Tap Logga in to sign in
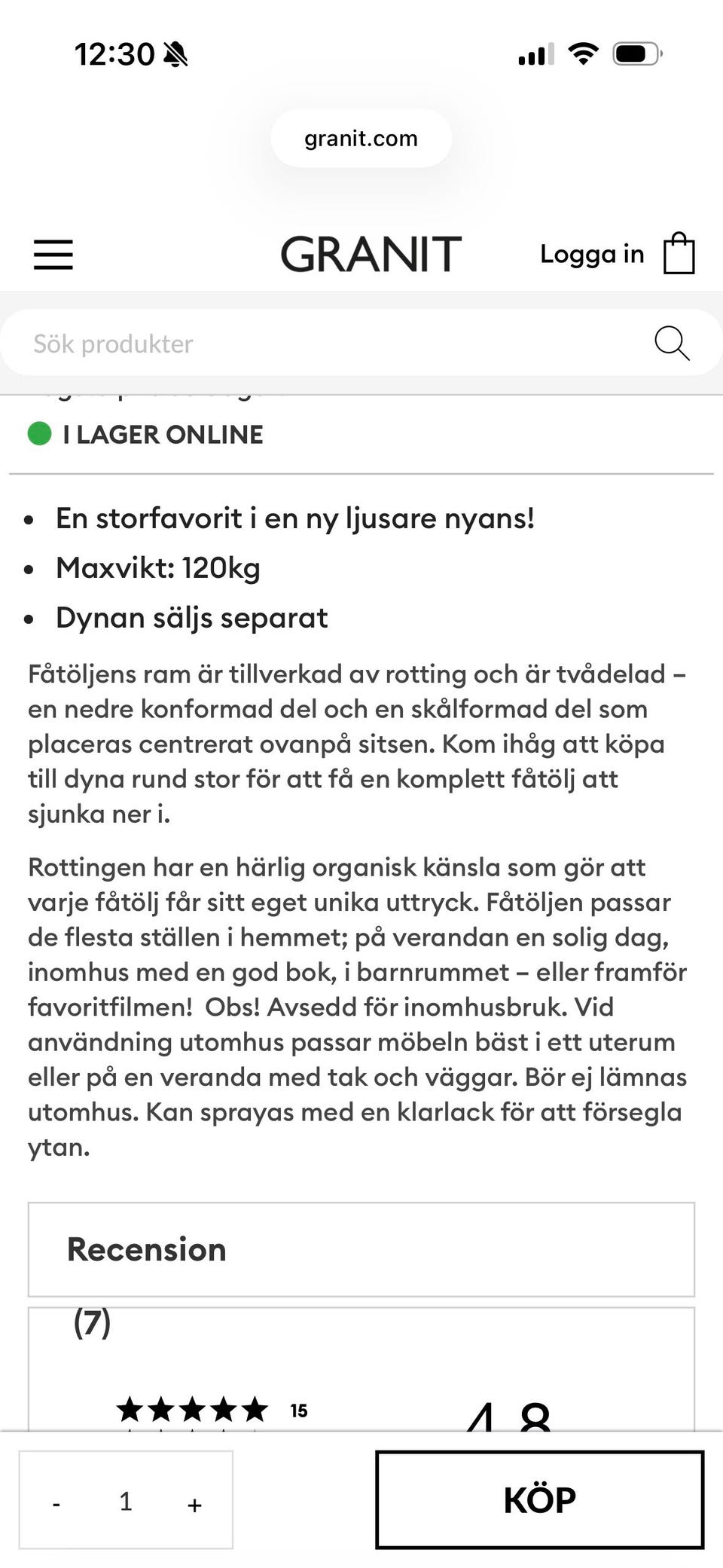This screenshot has height=1568, width=723. pos(592,255)
